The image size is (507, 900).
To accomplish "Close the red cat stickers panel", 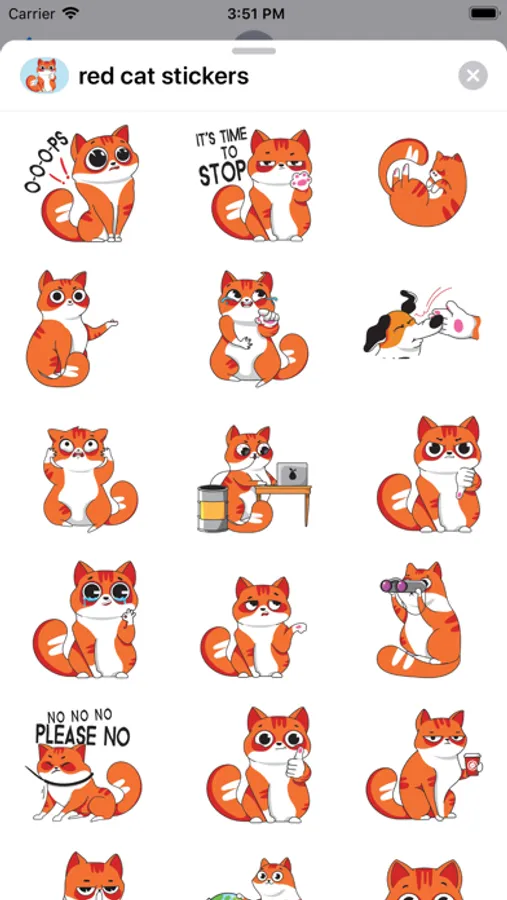I will (x=473, y=75).
